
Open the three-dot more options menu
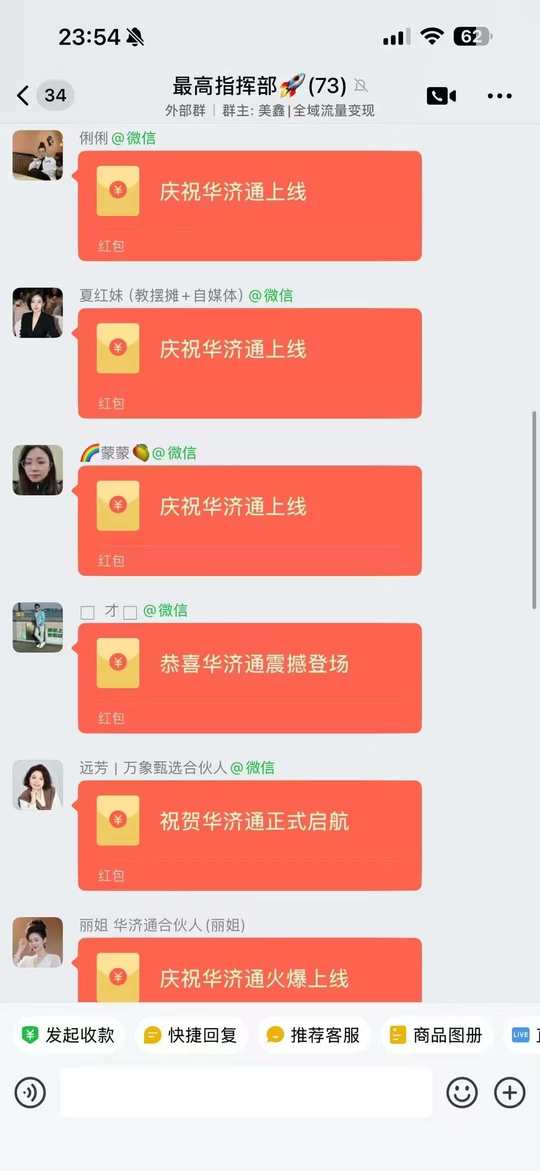point(500,96)
